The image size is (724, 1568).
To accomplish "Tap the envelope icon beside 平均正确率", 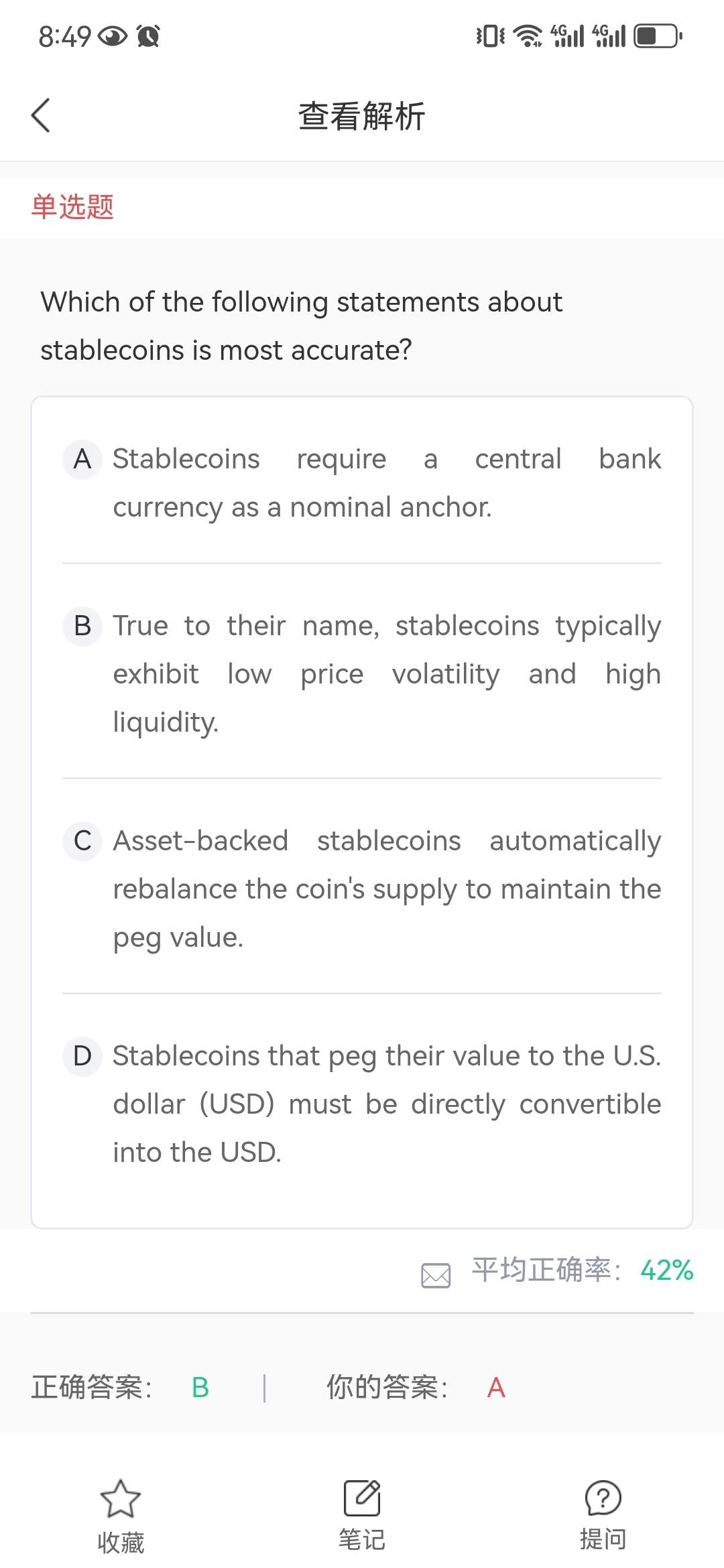I will tap(436, 1275).
